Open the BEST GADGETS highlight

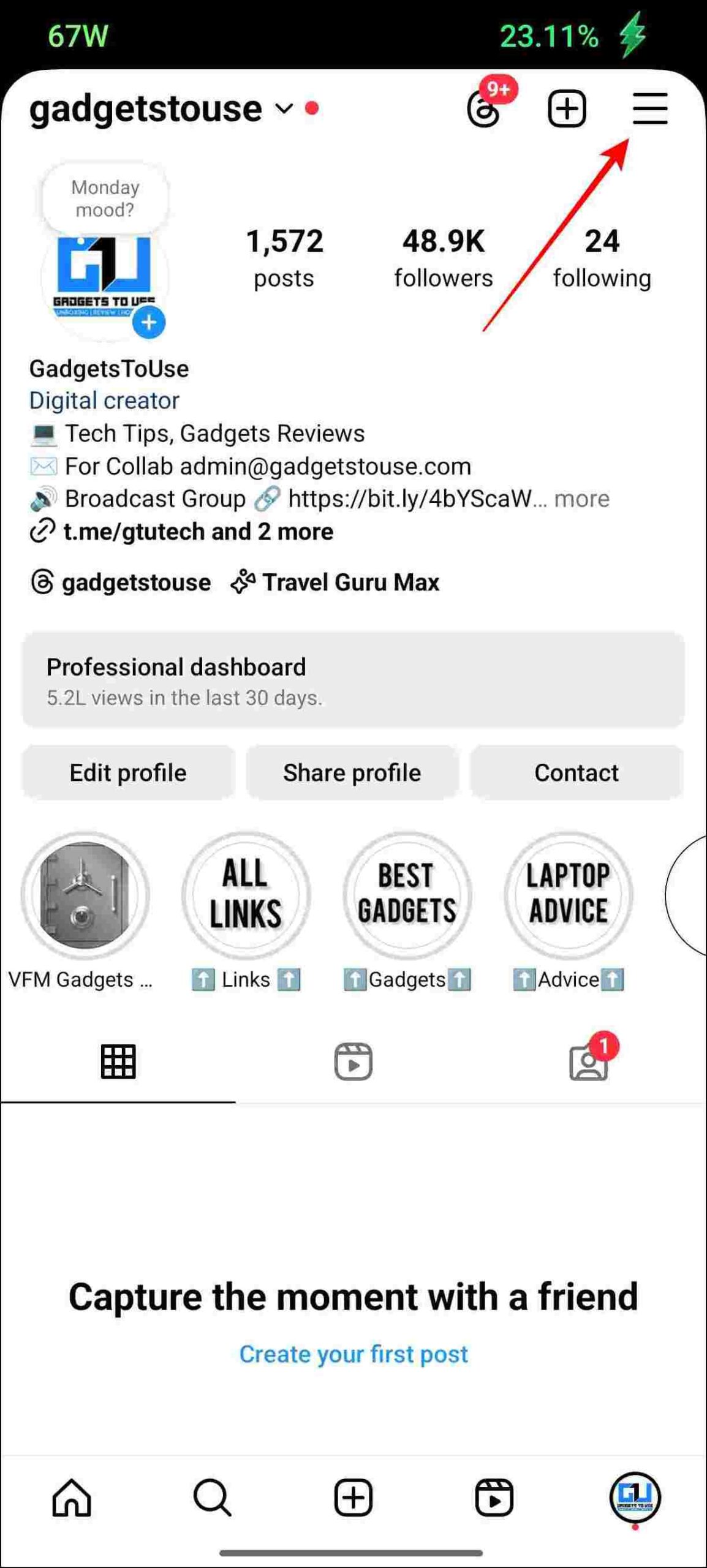coord(407,895)
